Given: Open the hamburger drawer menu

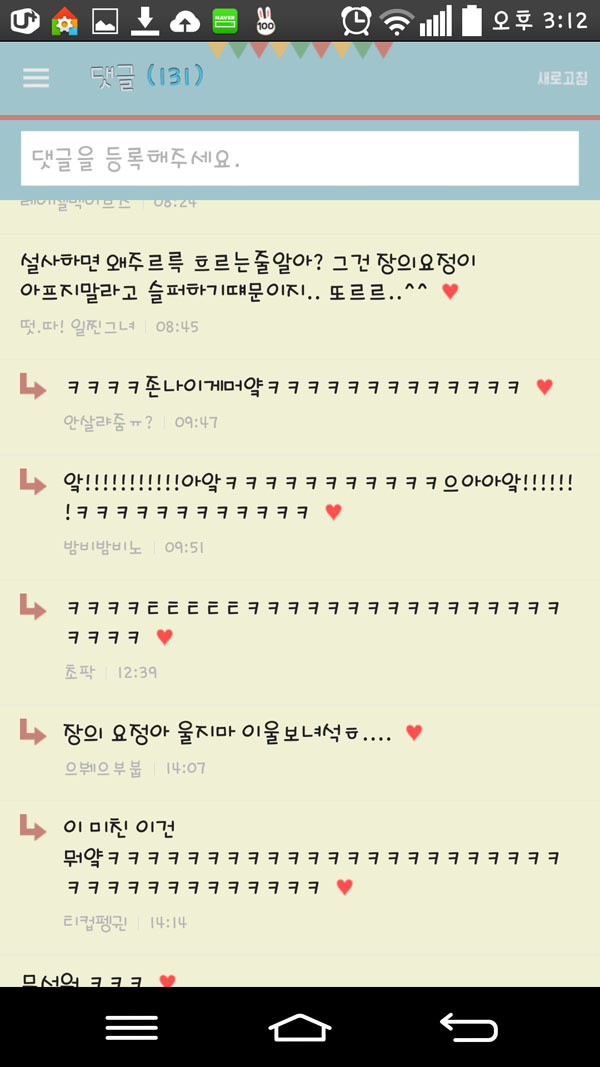Looking at the screenshot, I should tap(36, 78).
